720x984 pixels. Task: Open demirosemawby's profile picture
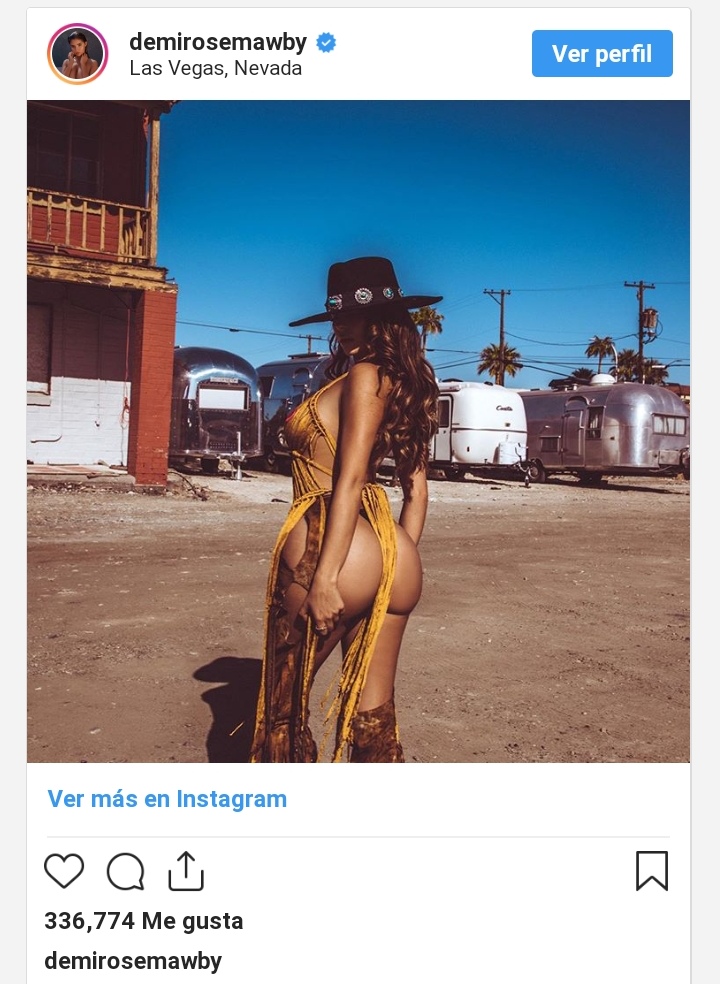tap(78, 54)
